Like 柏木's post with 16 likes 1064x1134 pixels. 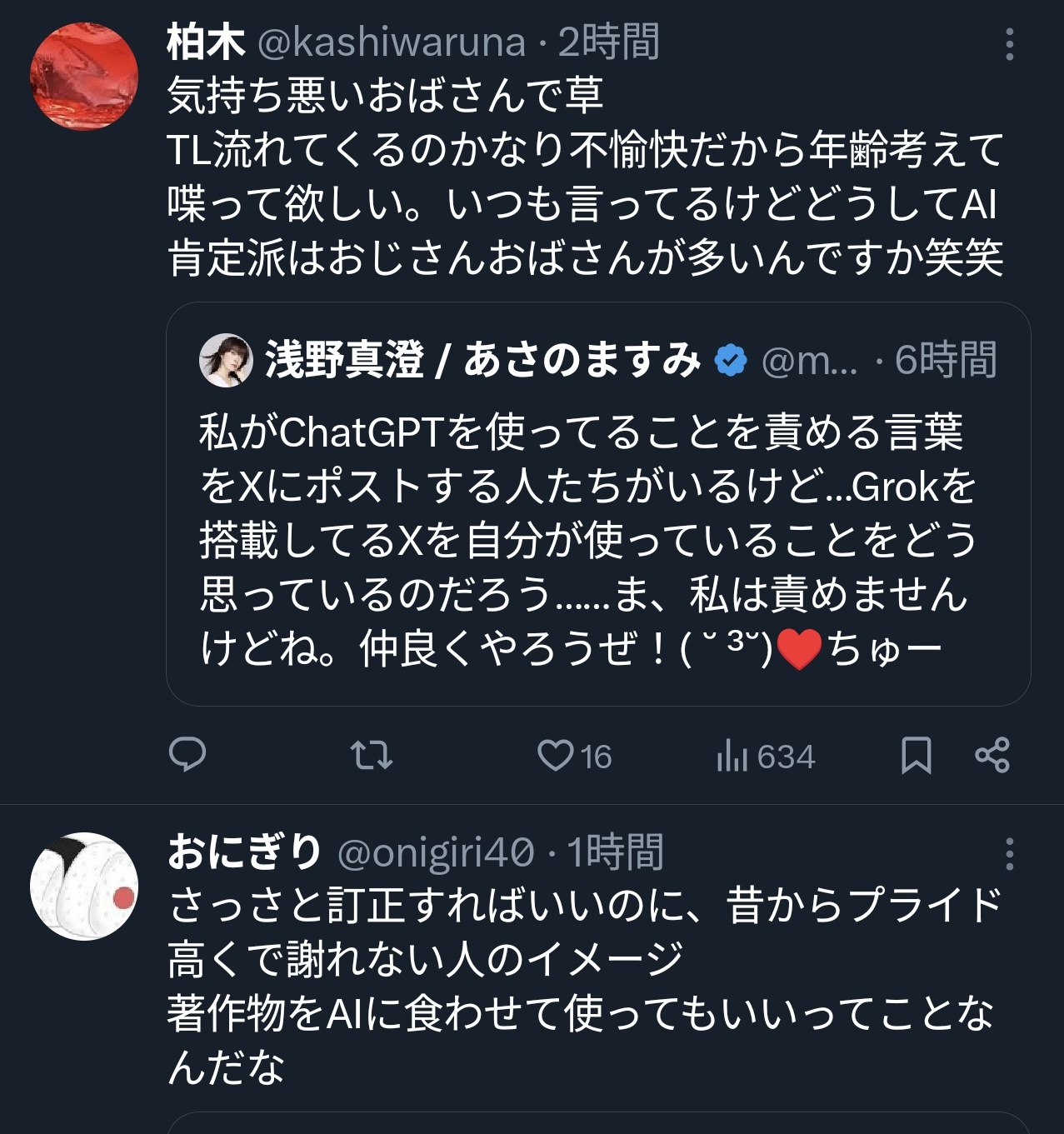(556, 755)
